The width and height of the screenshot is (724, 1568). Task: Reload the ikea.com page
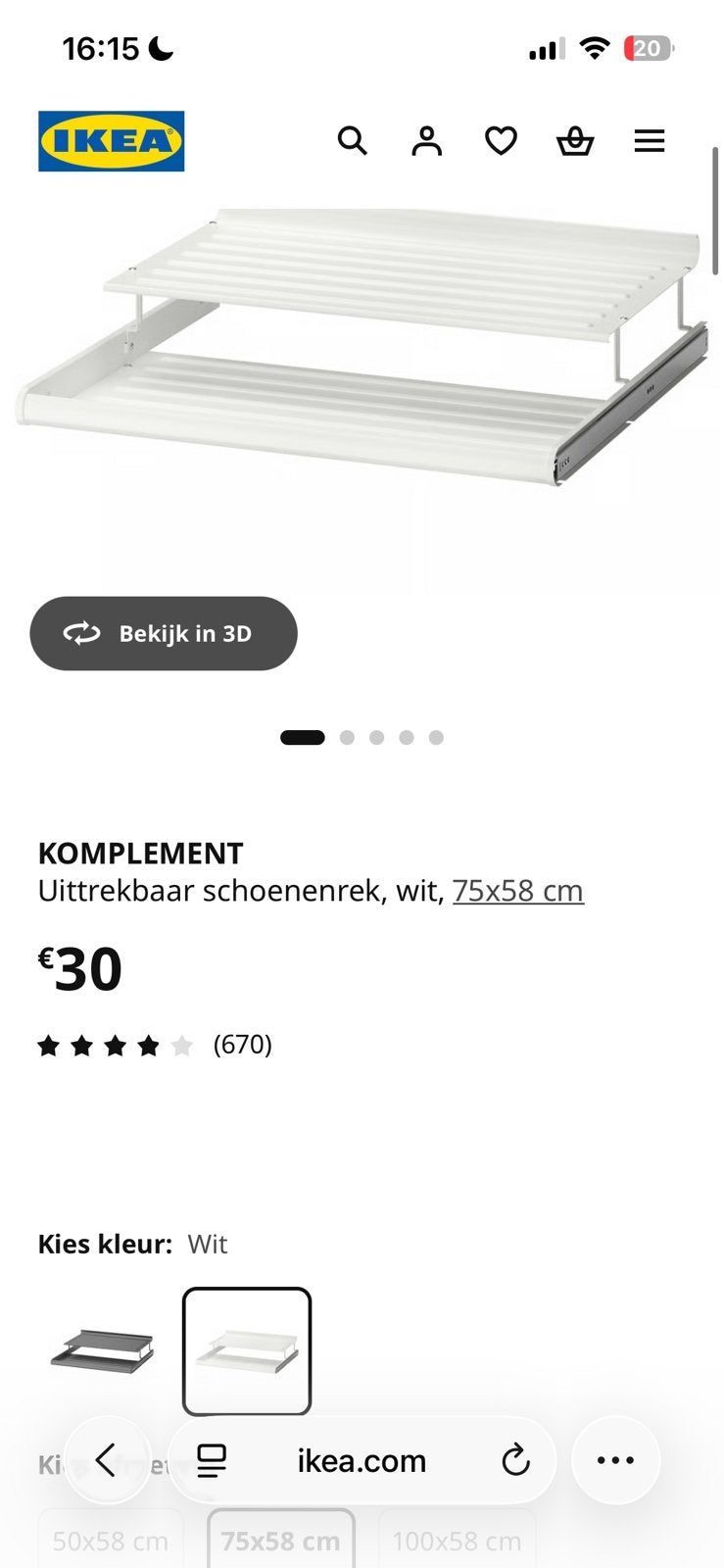515,1460
